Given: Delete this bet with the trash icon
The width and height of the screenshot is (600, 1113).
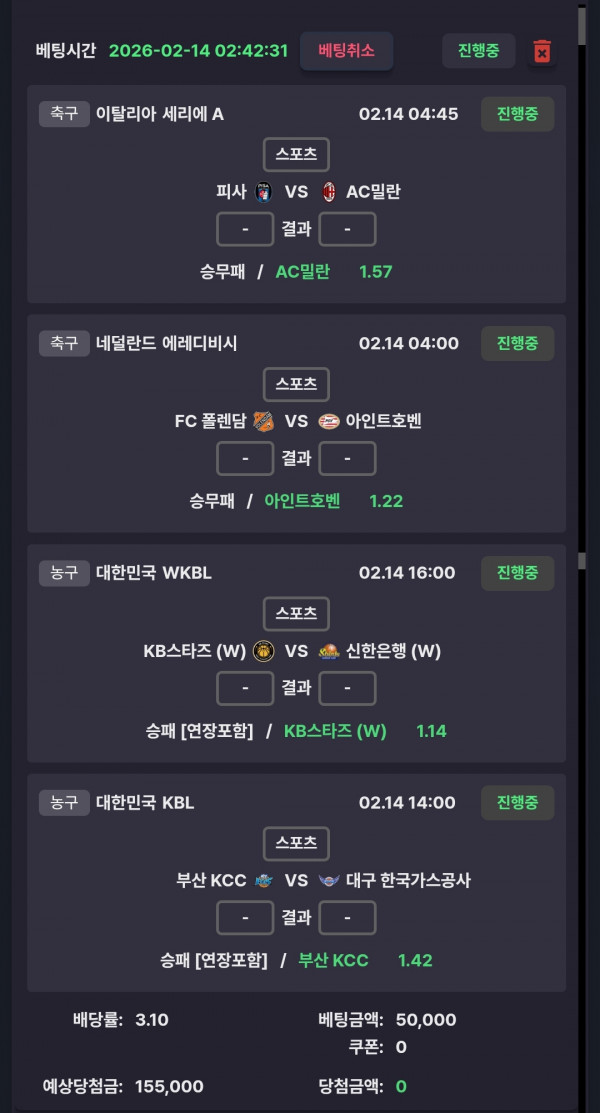Looking at the screenshot, I should coord(542,51).
